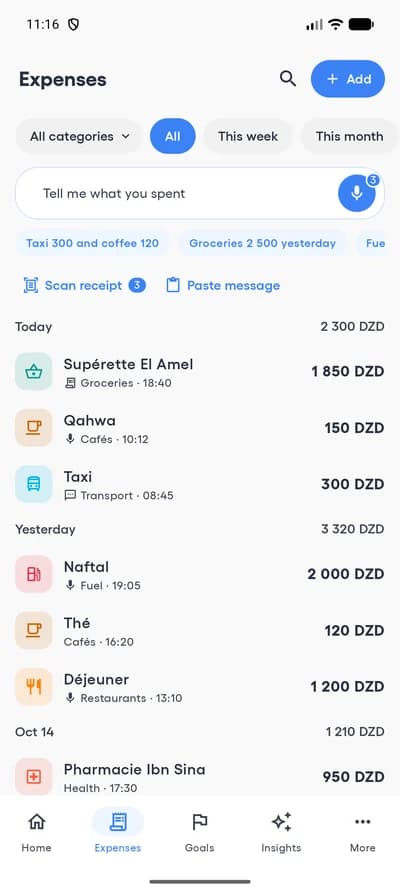Open the Déjeuner restaurants expense
The height and width of the screenshot is (892, 400).
pyautogui.click(x=200, y=687)
